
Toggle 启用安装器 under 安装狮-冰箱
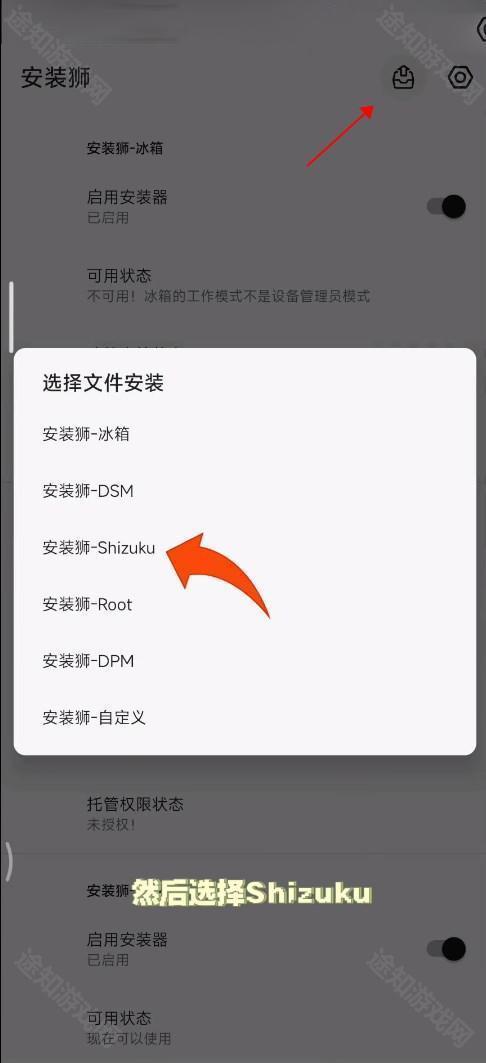[x=447, y=206]
